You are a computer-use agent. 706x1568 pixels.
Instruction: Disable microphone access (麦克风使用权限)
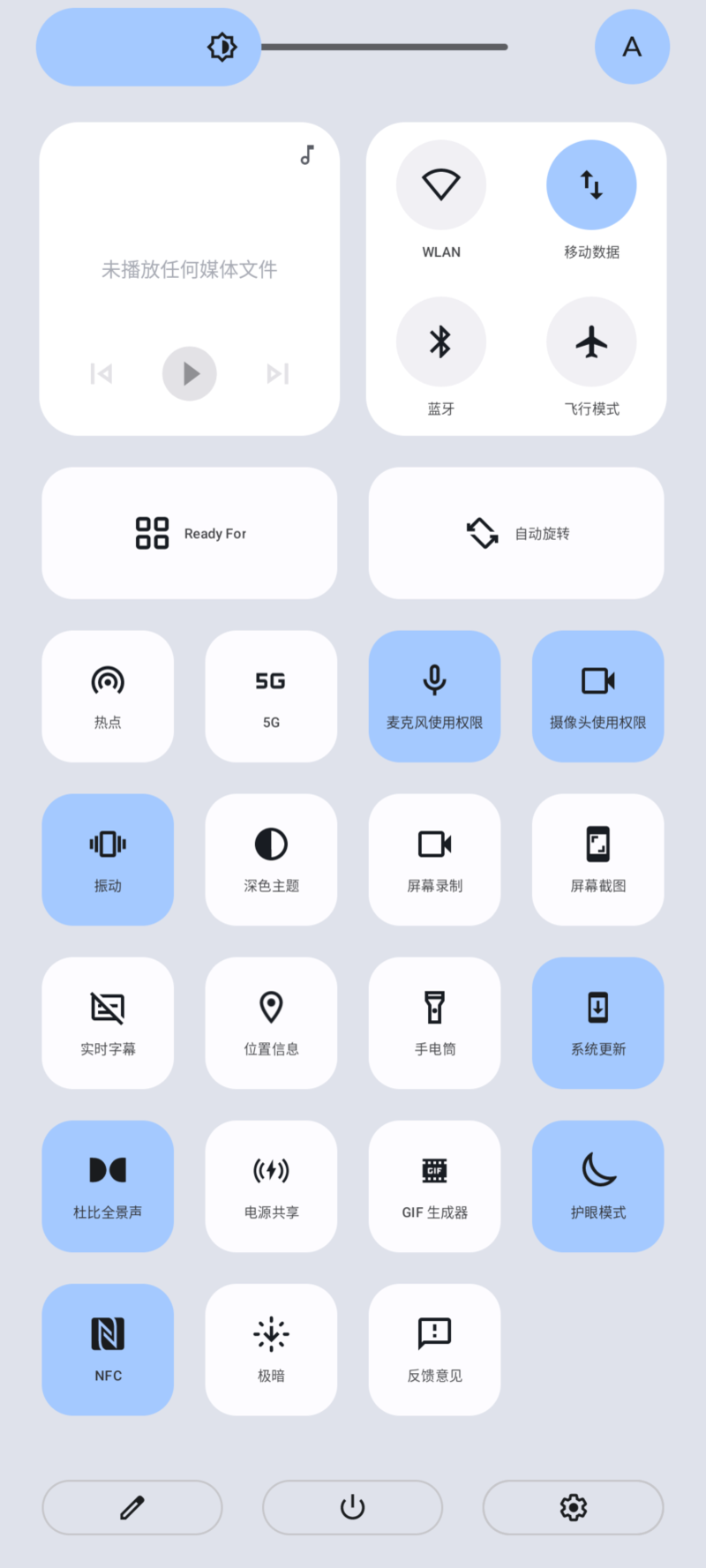[434, 696]
